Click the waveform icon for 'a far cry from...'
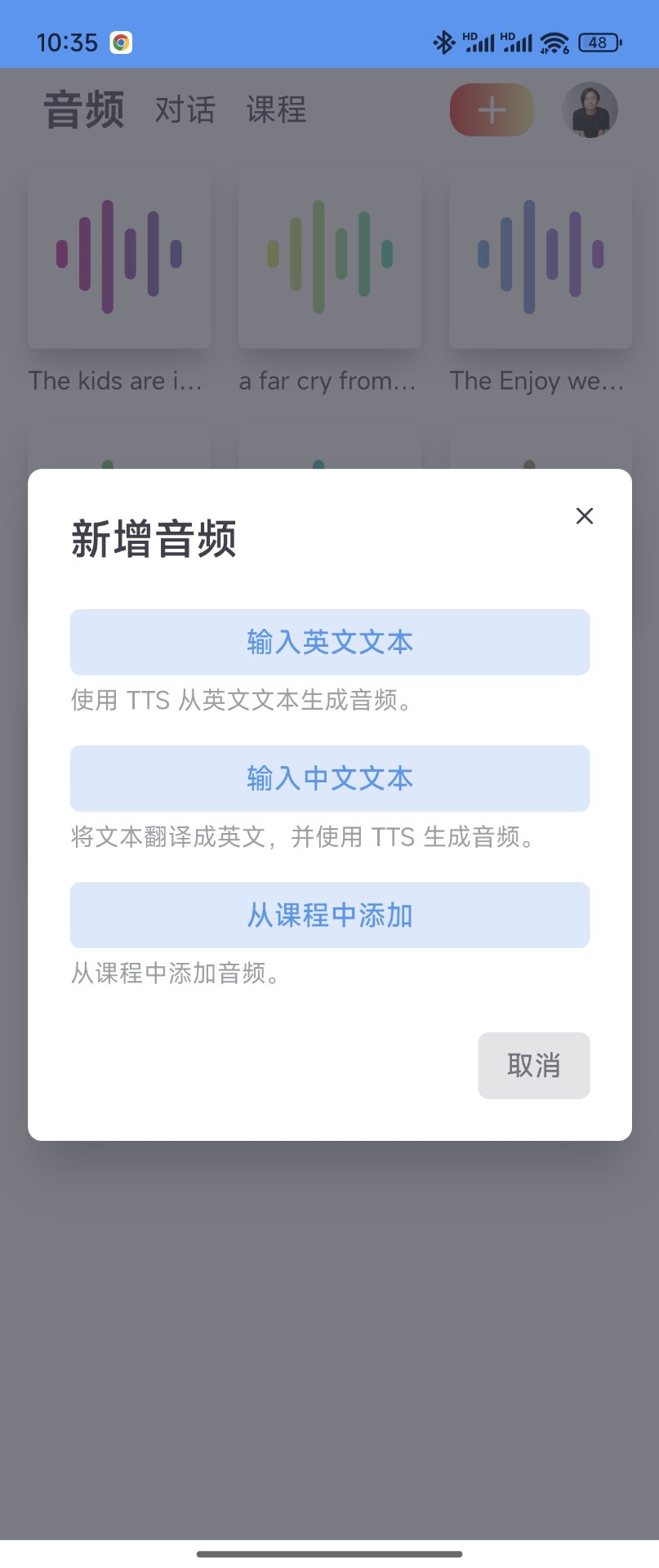Screen dimensions: 659x1568 [x=329, y=256]
